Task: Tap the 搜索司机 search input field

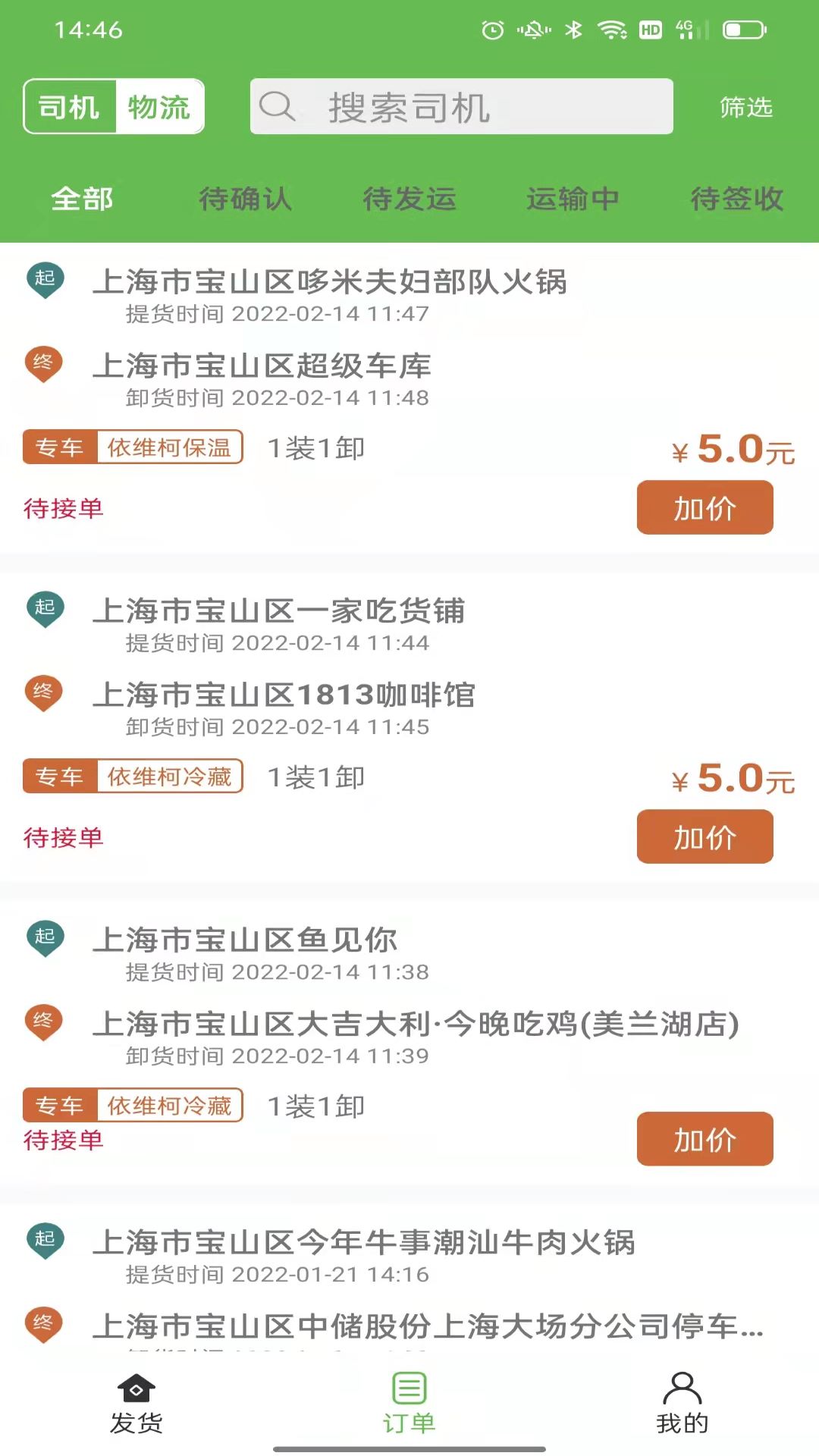Action: [463, 107]
